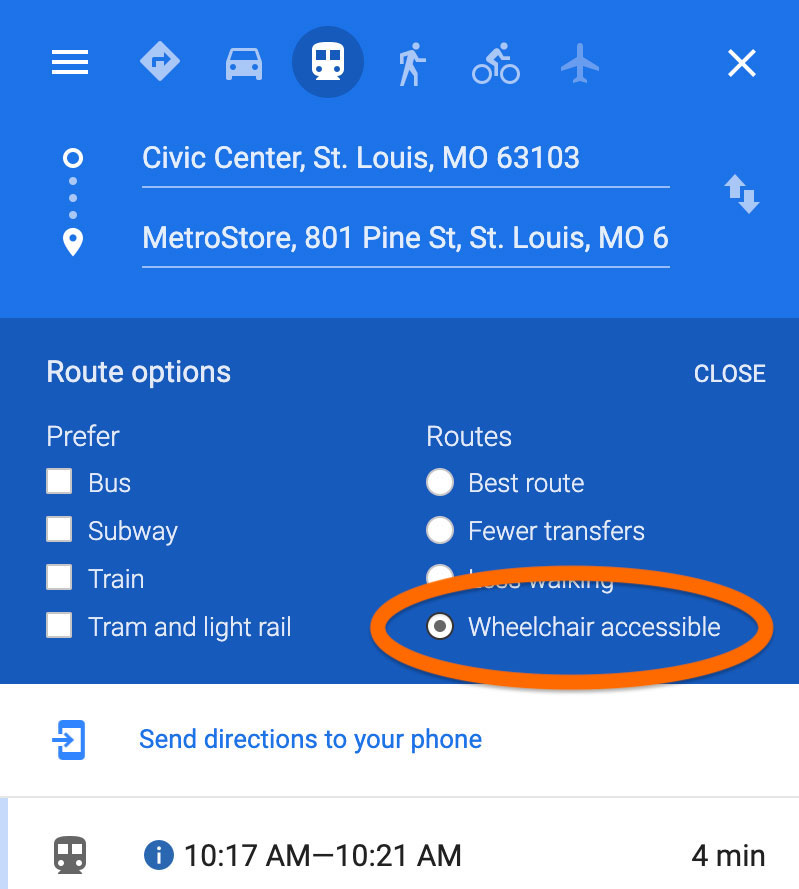Image resolution: width=799 pixels, height=889 pixels.
Task: Select Wheelchair accessible routes
Action: point(440,627)
